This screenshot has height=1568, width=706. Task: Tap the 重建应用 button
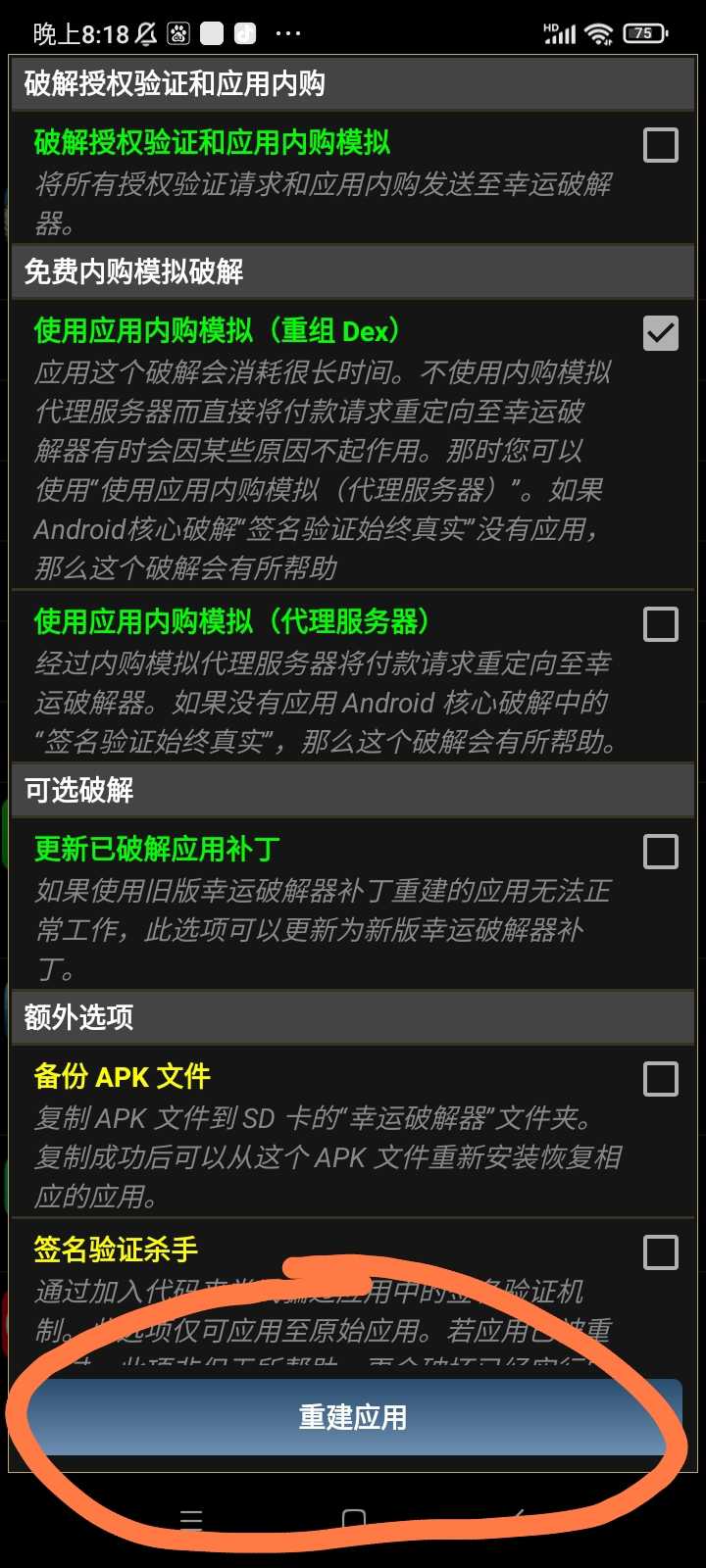[353, 1417]
